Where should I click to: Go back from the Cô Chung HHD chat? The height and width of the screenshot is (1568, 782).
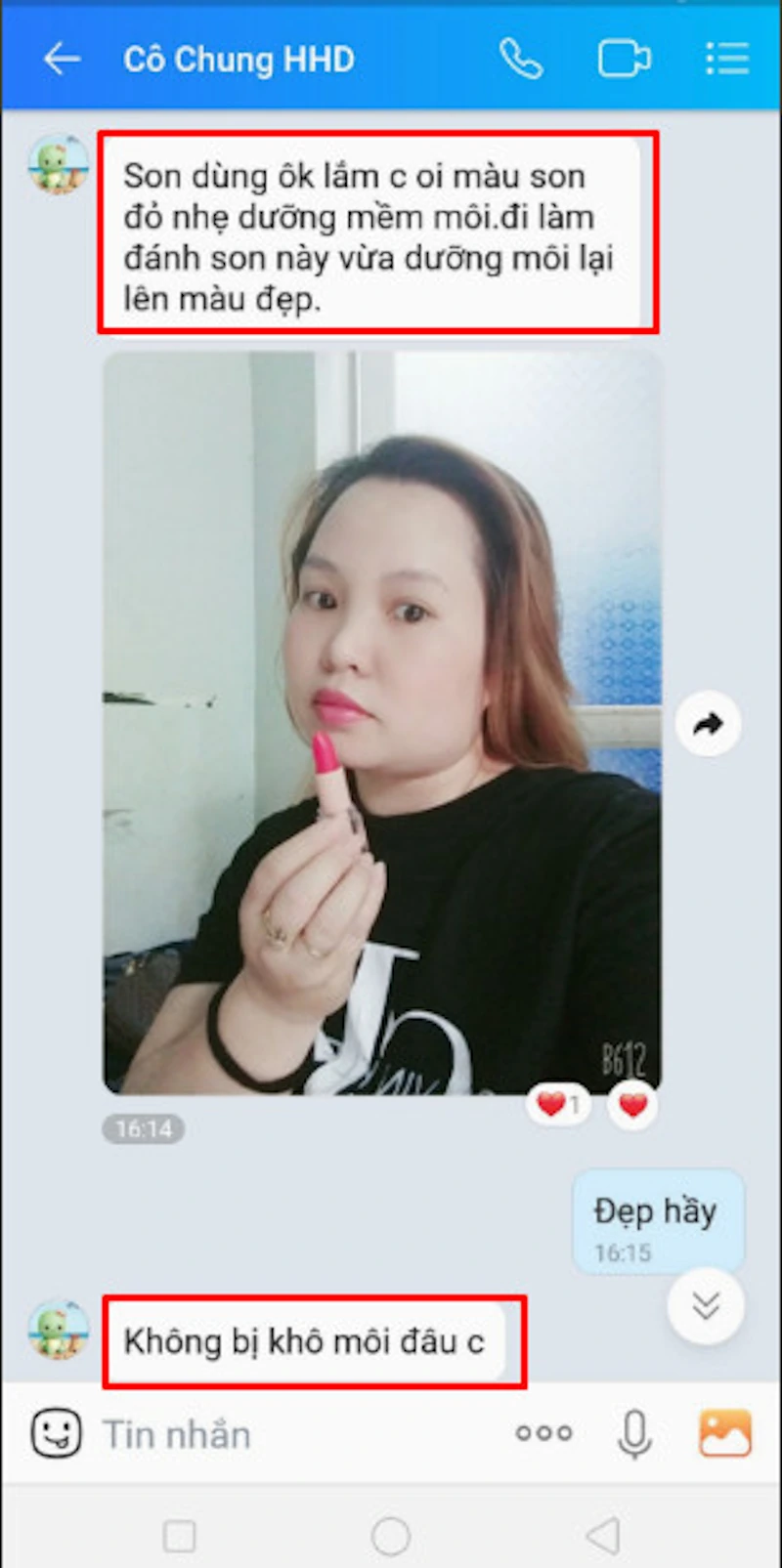pos(61,60)
